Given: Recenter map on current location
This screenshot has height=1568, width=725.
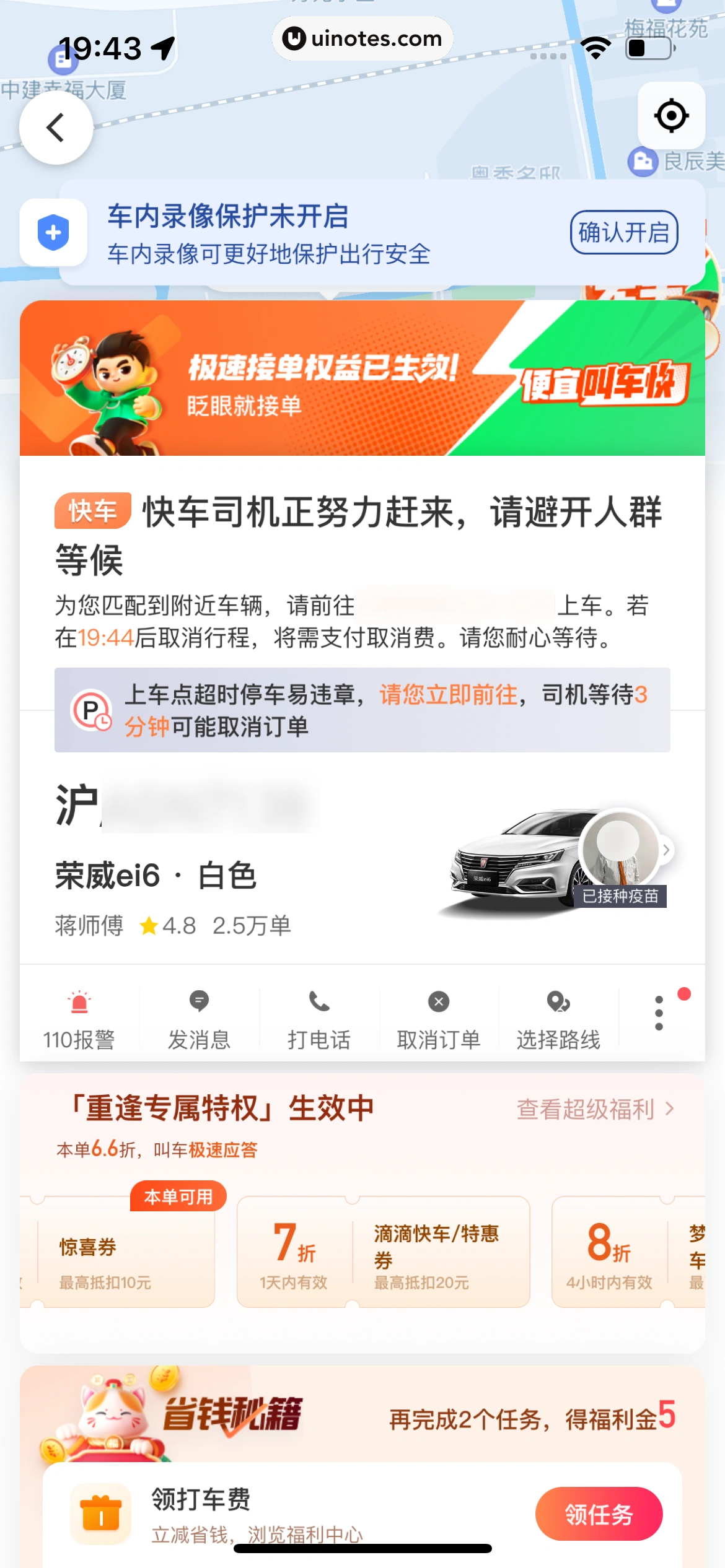Looking at the screenshot, I should [671, 115].
